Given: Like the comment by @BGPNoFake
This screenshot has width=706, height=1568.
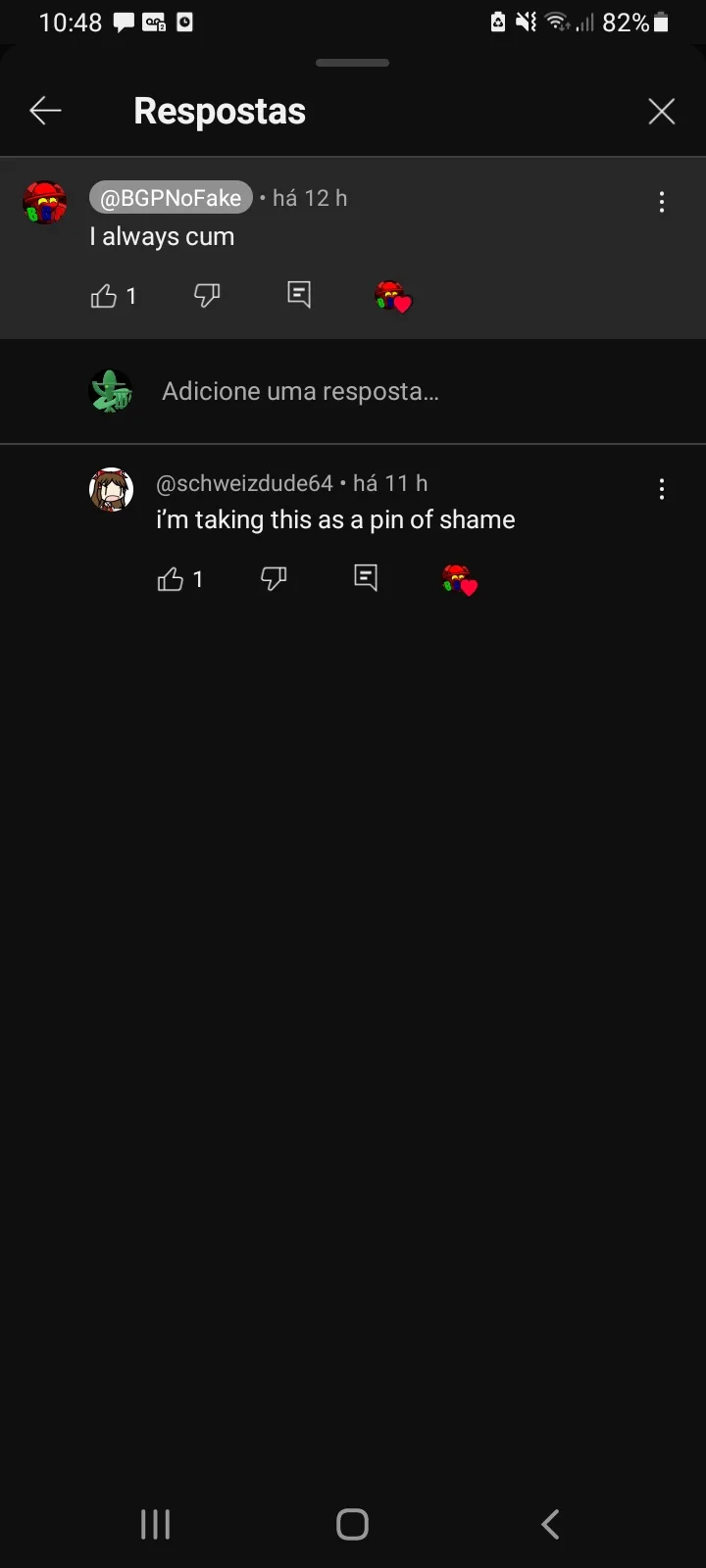Looking at the screenshot, I should [104, 296].
